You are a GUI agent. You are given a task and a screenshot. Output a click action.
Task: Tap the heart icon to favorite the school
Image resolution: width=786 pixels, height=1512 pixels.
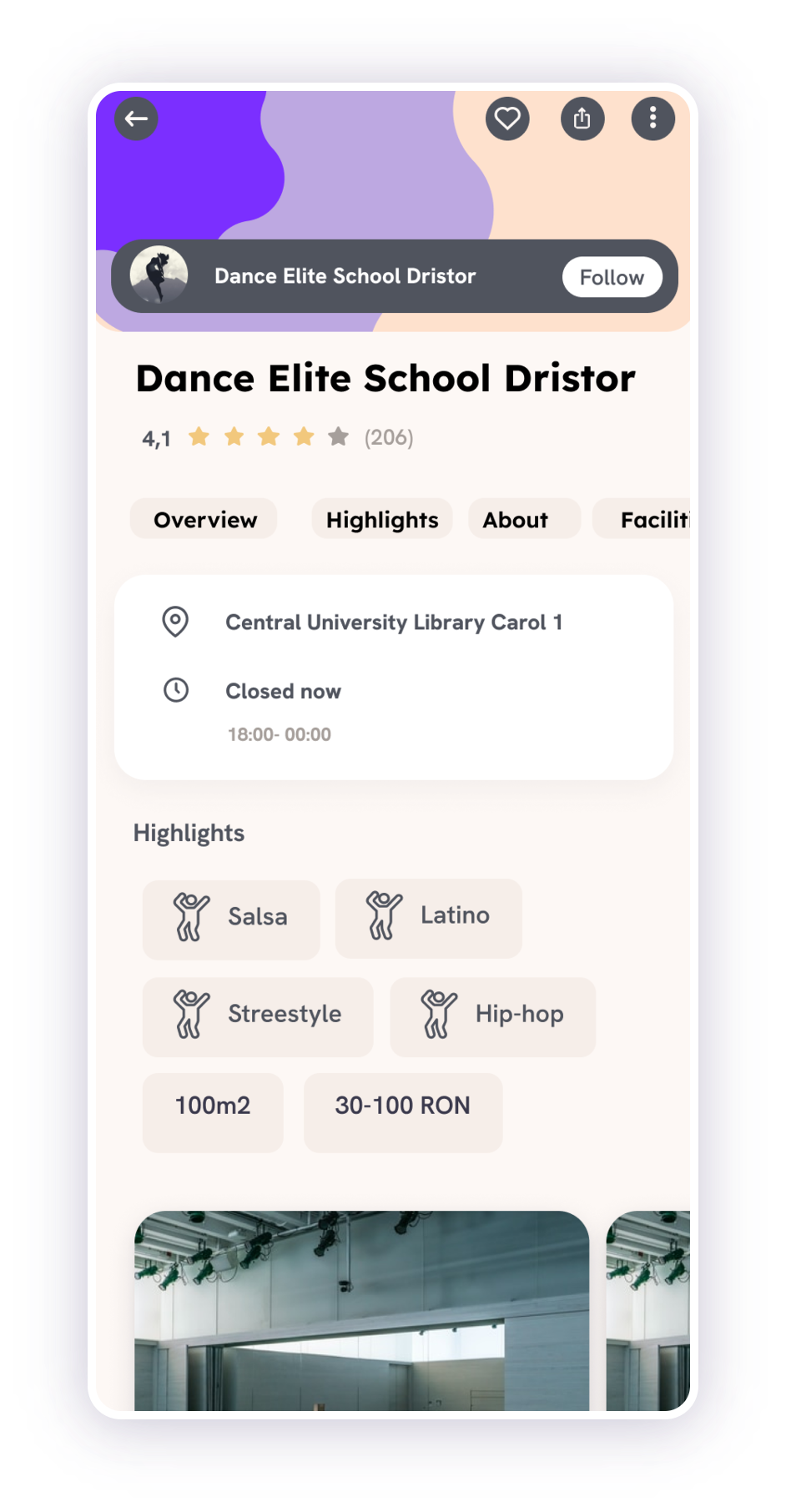coord(507,118)
